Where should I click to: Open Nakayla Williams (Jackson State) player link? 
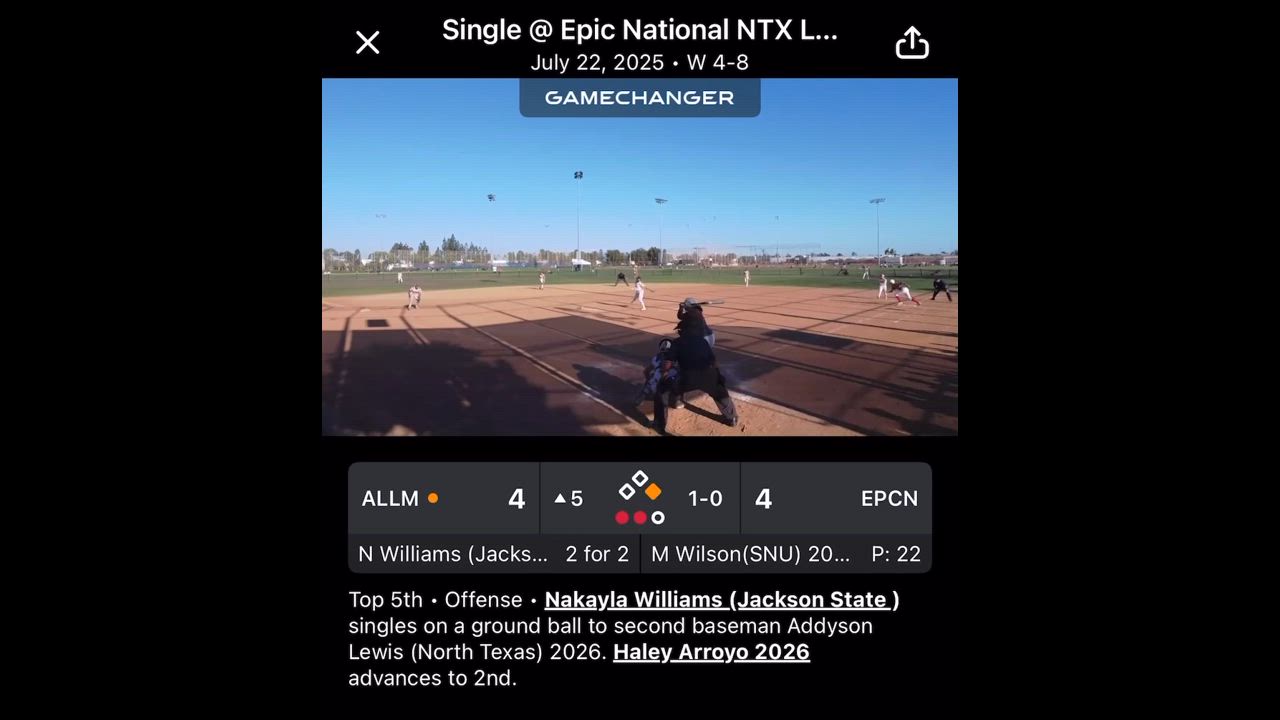coord(721,600)
